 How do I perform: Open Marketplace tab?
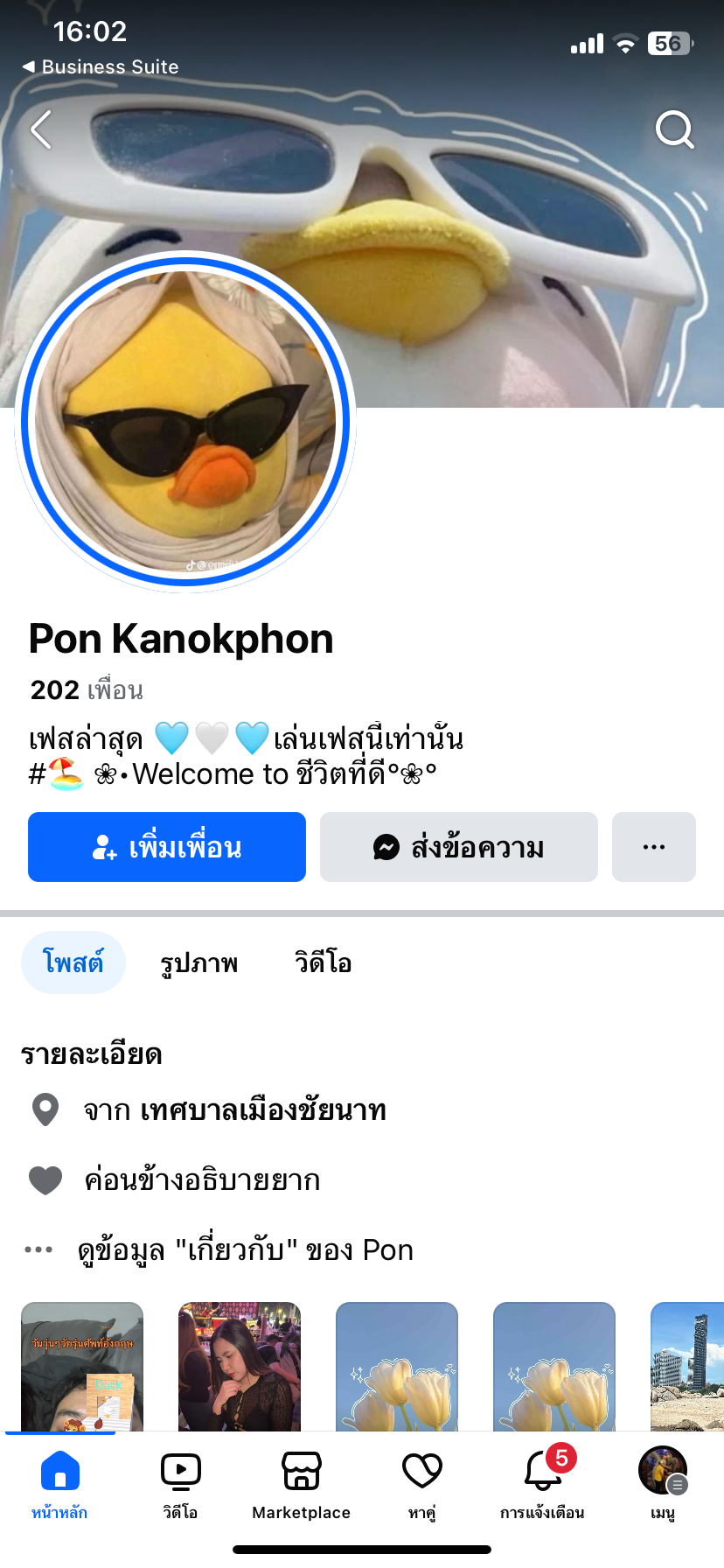[301, 1484]
